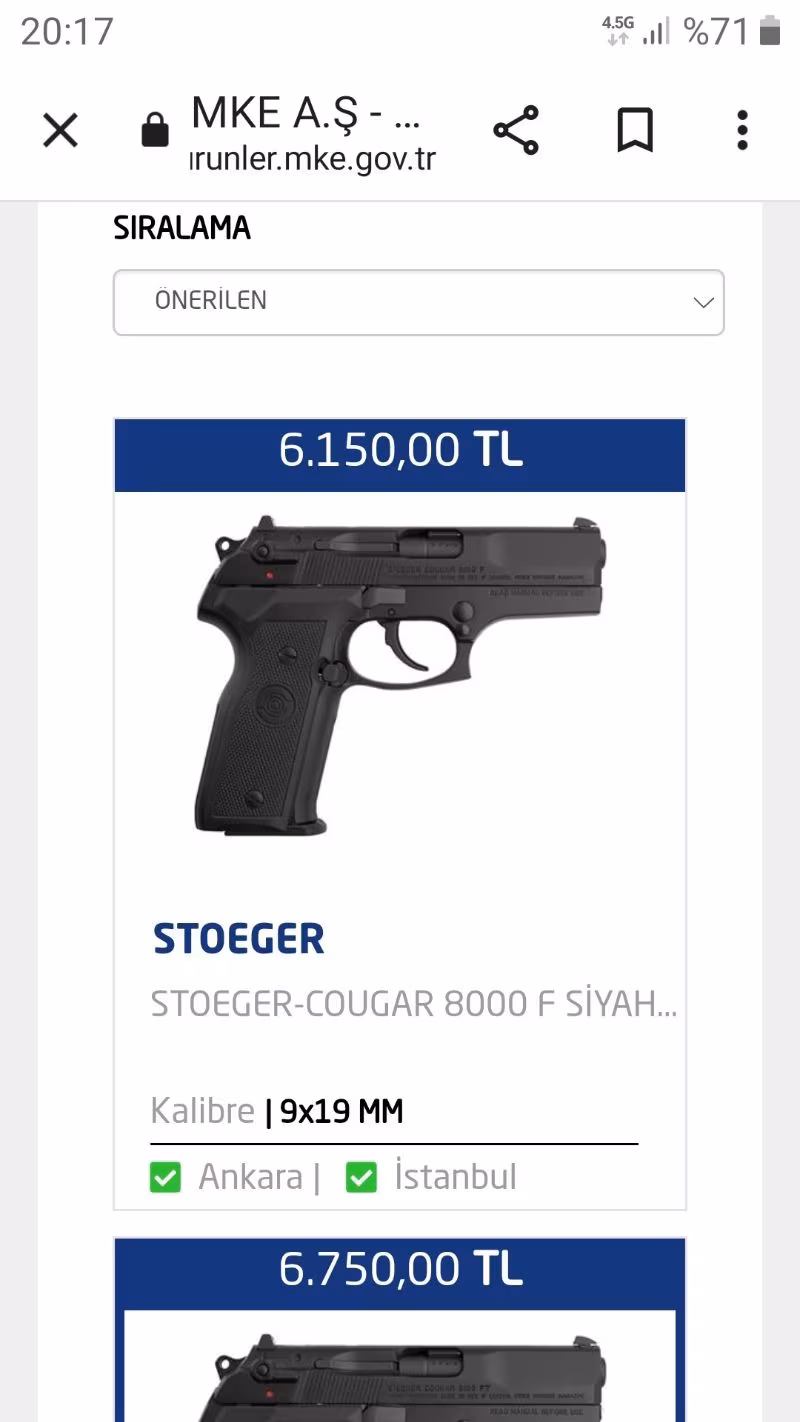Screen dimensions: 800x1422
Task: Open the browser share icon
Action: (x=515, y=130)
